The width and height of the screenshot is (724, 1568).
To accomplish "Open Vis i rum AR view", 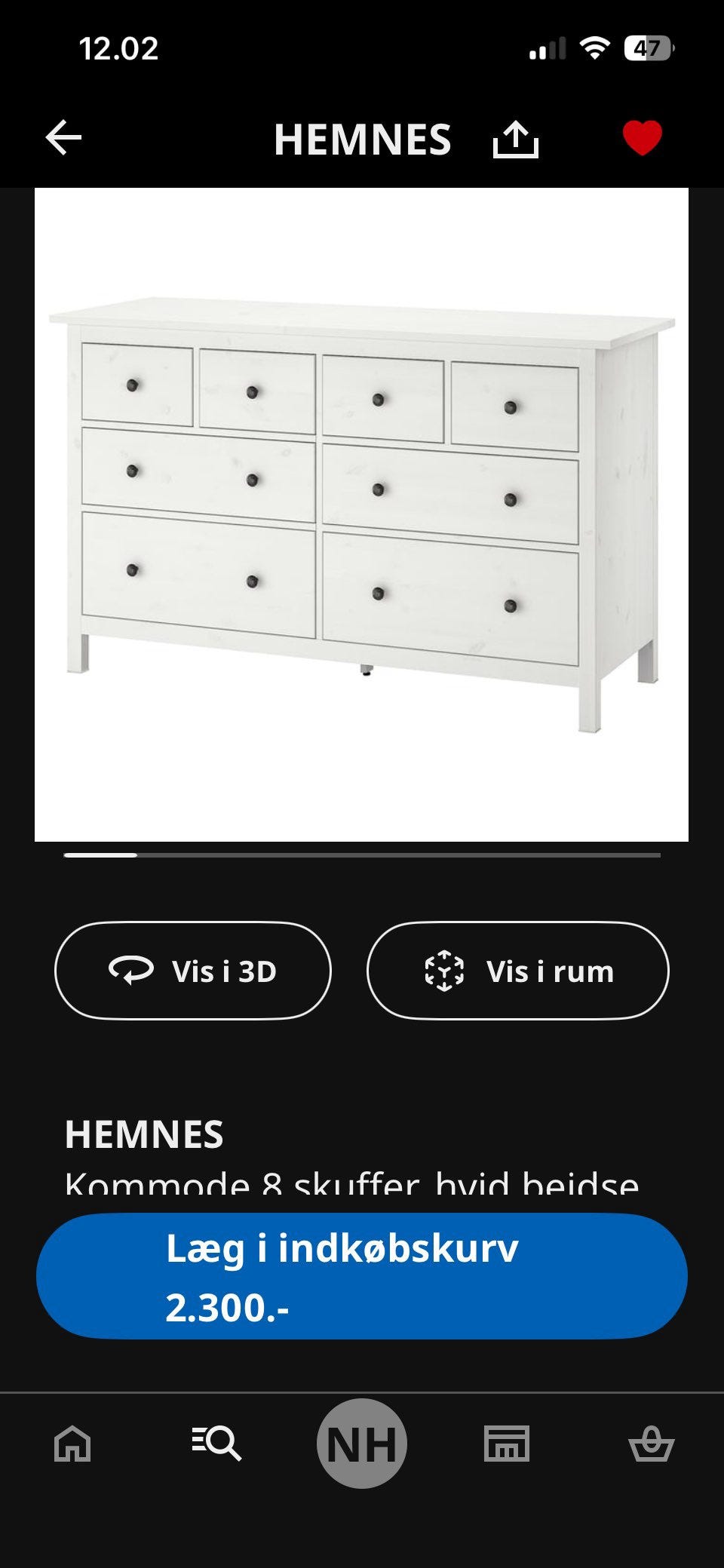I will coord(517,971).
